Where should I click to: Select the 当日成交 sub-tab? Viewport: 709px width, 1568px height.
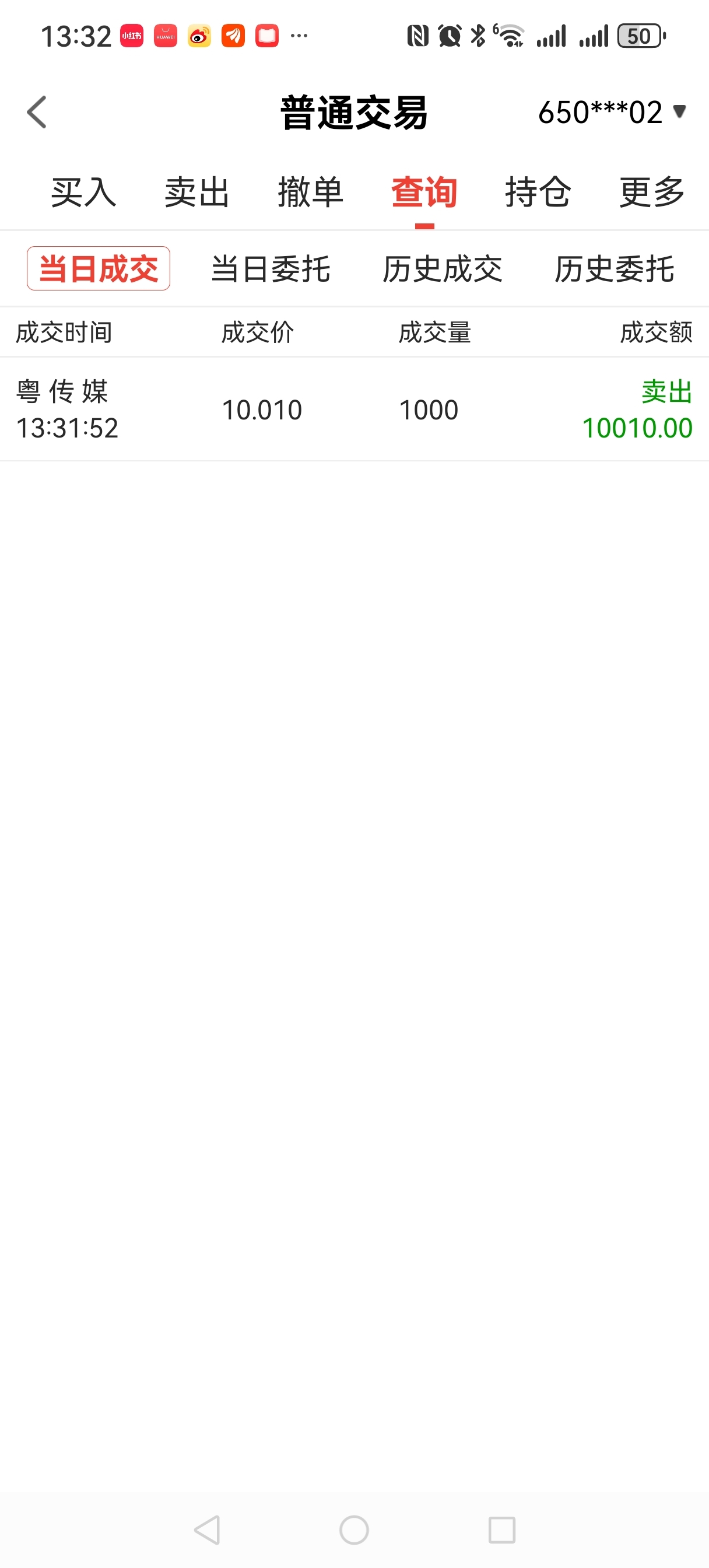(99, 268)
